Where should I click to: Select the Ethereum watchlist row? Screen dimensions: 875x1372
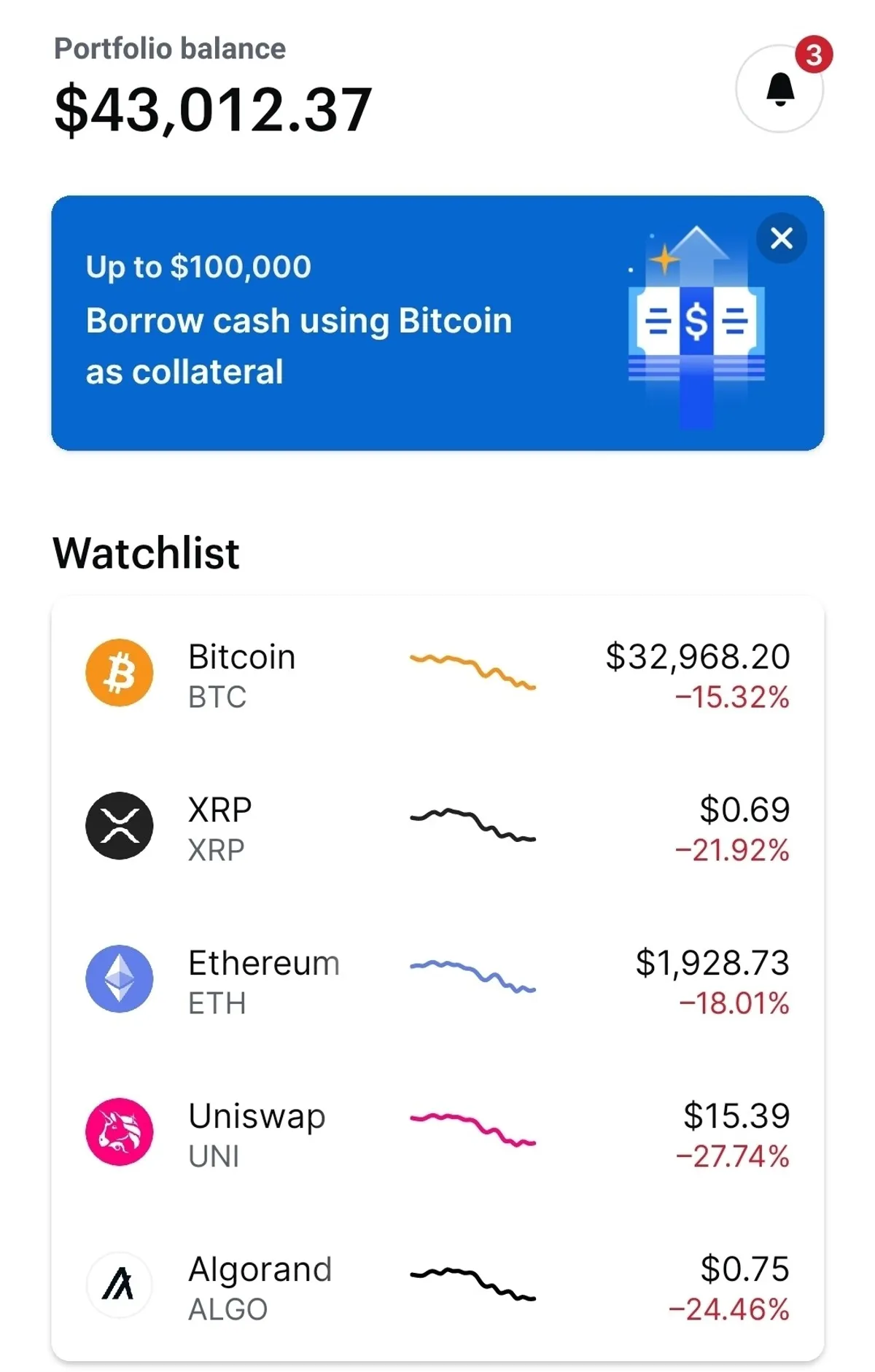click(437, 981)
